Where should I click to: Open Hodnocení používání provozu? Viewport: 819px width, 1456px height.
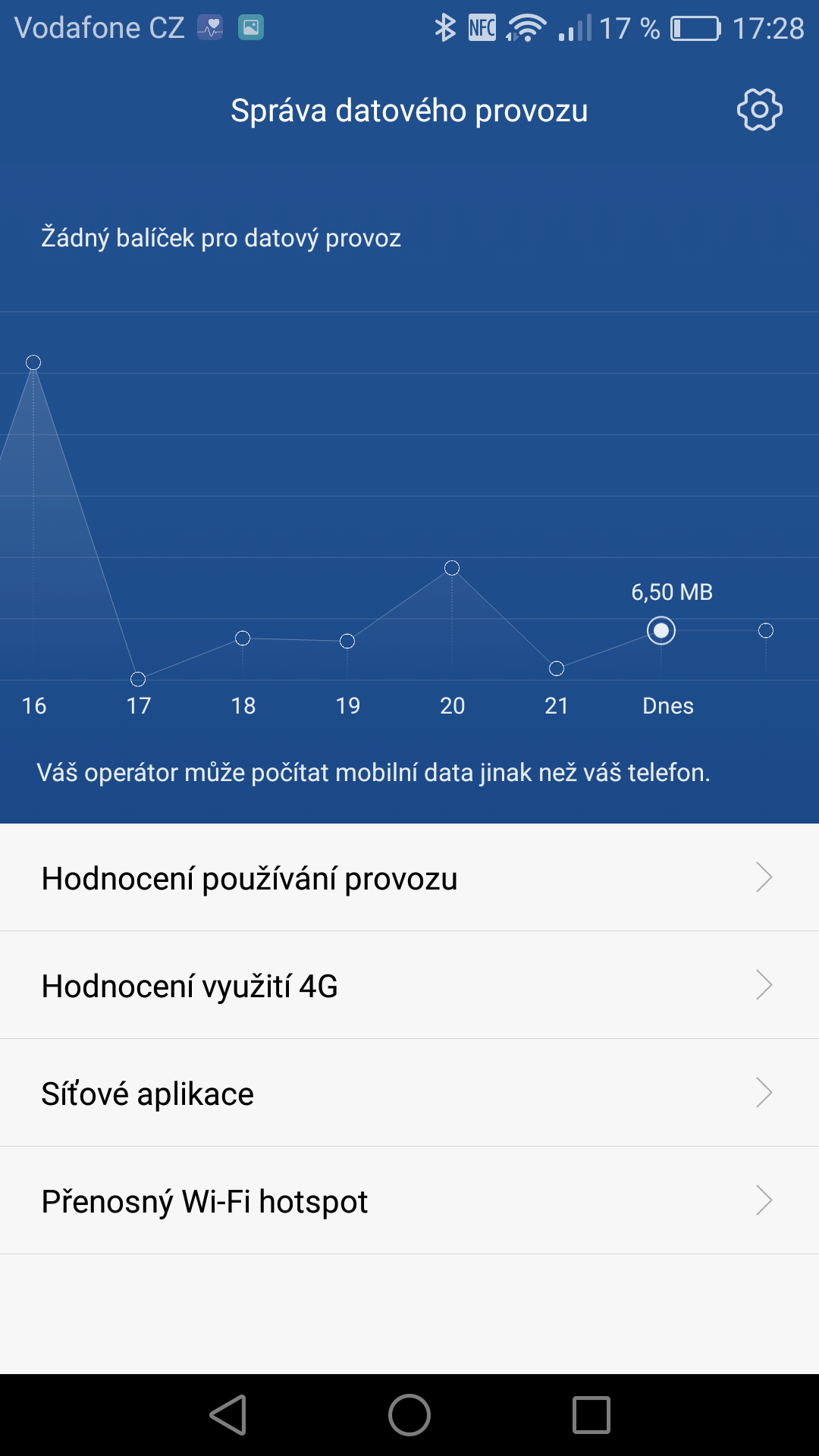point(409,877)
